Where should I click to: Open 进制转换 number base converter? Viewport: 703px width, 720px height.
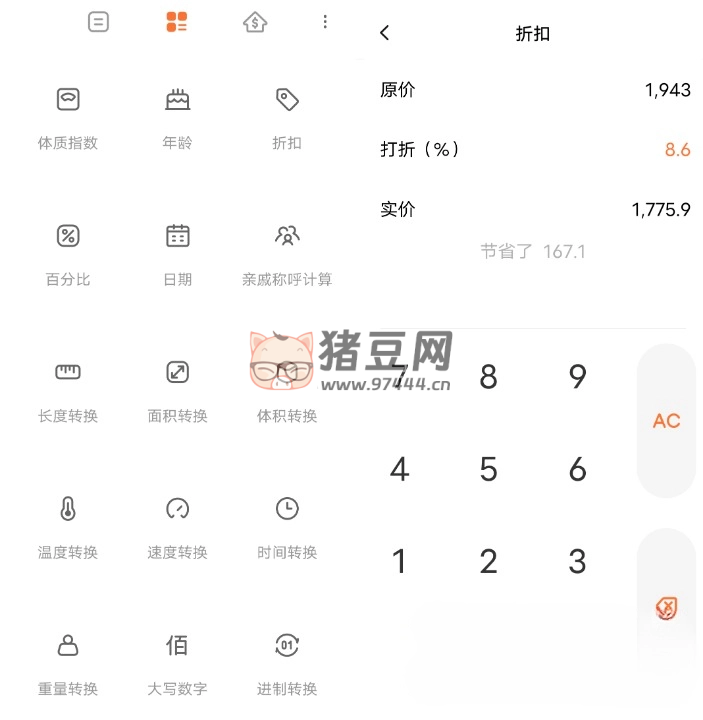pos(287,661)
